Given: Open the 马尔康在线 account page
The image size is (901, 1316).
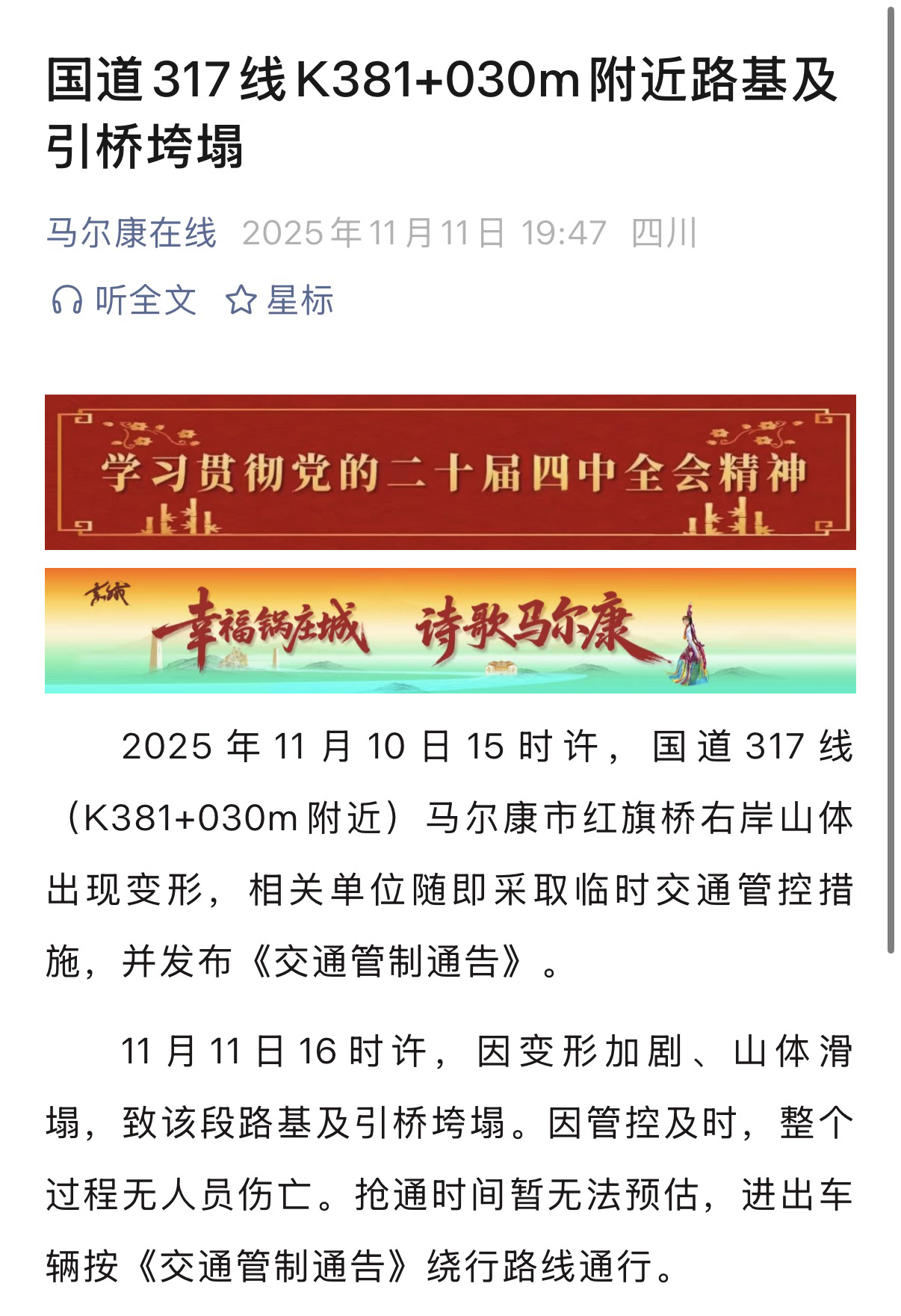Looking at the screenshot, I should pyautogui.click(x=131, y=233).
